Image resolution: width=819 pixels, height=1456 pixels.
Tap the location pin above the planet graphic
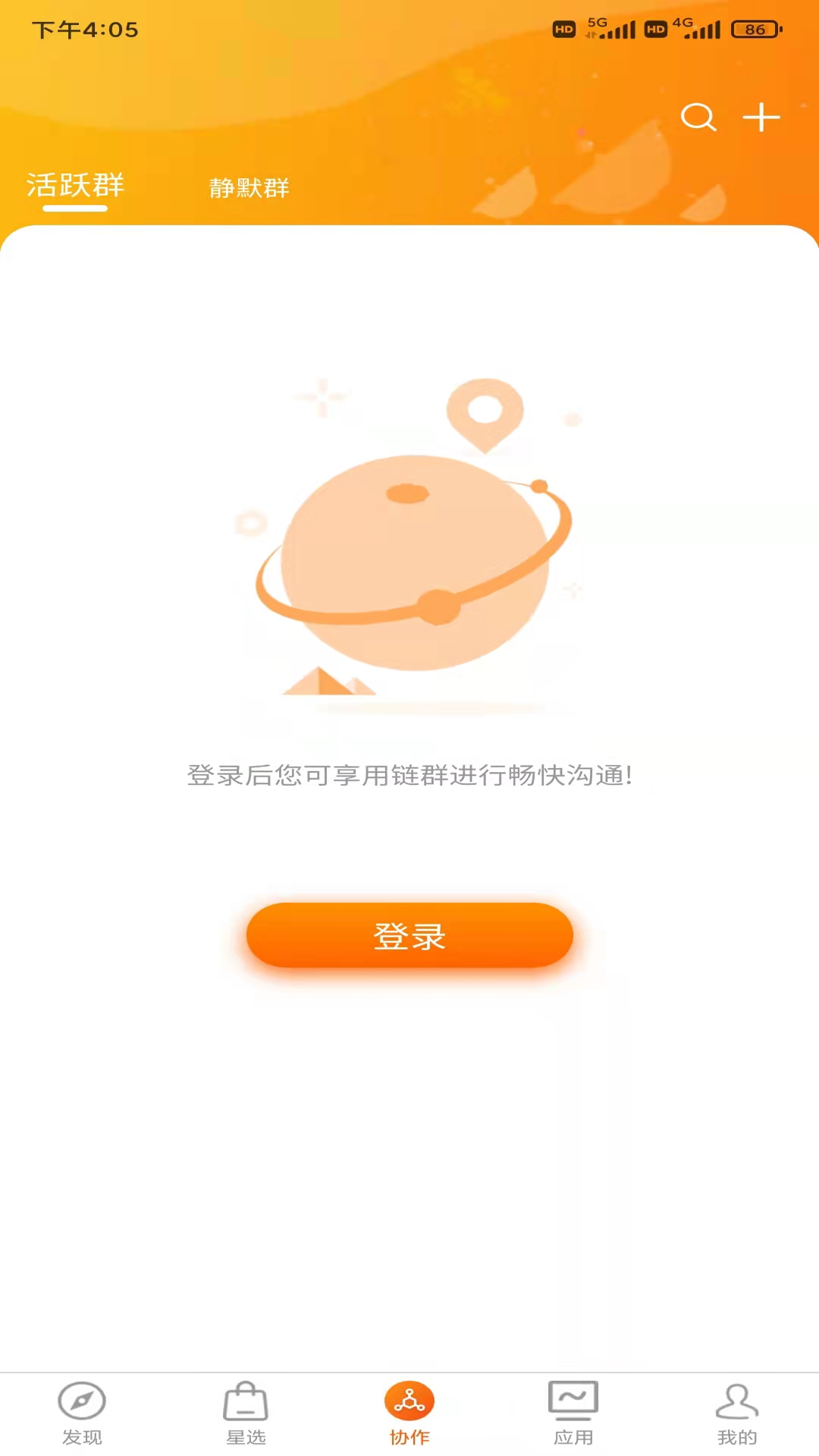[x=486, y=415]
